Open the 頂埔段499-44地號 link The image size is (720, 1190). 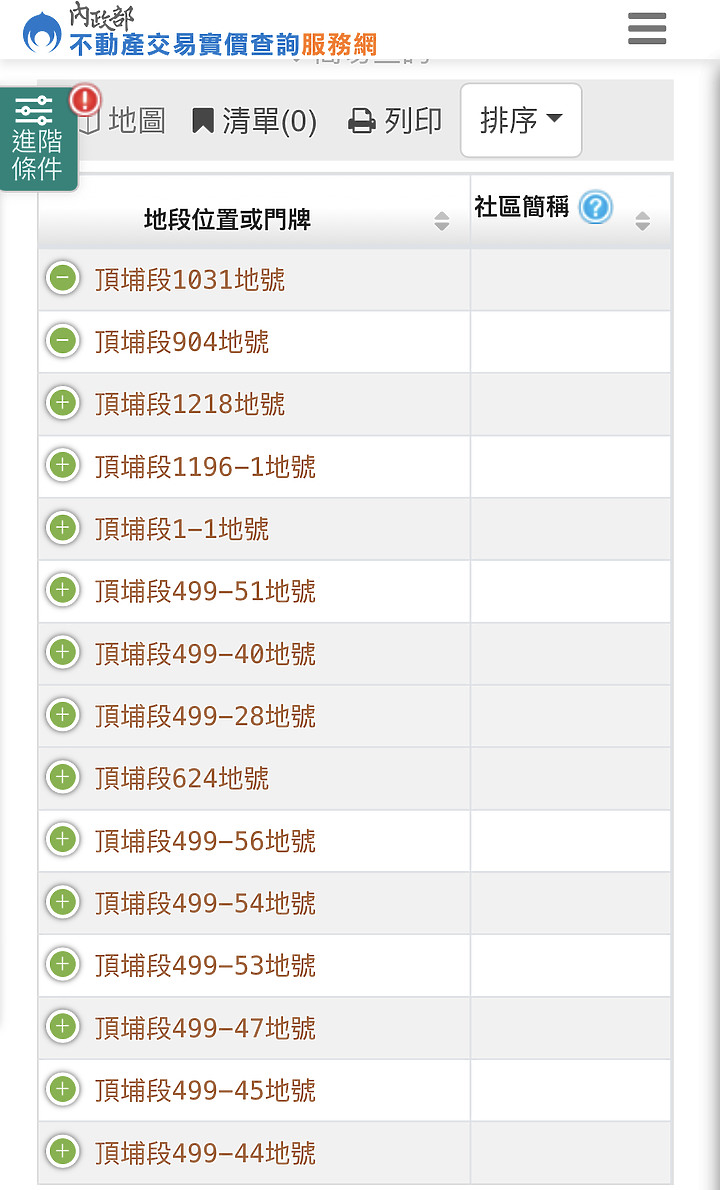[205, 1152]
